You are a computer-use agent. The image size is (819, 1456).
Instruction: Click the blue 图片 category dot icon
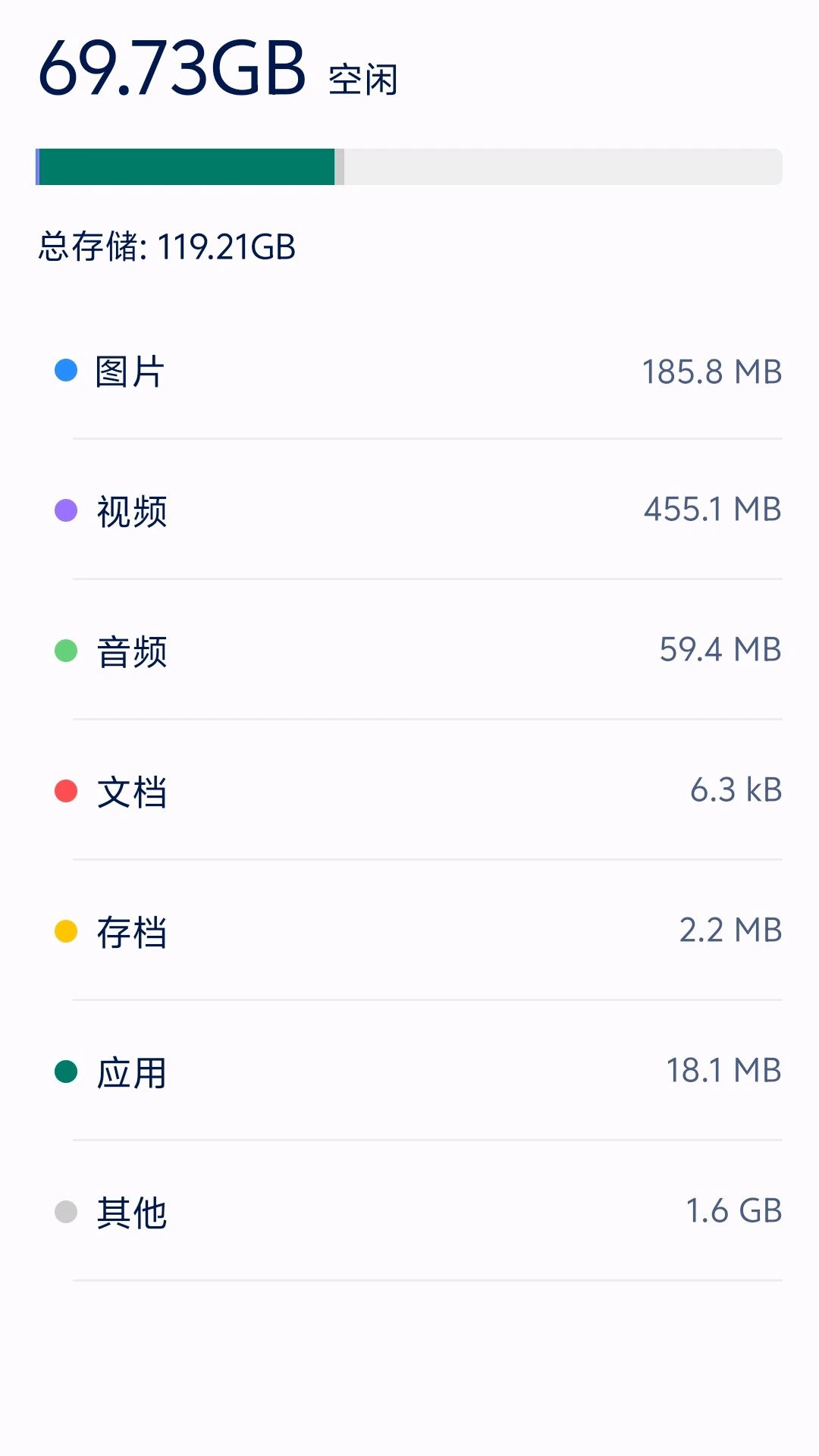click(x=67, y=369)
